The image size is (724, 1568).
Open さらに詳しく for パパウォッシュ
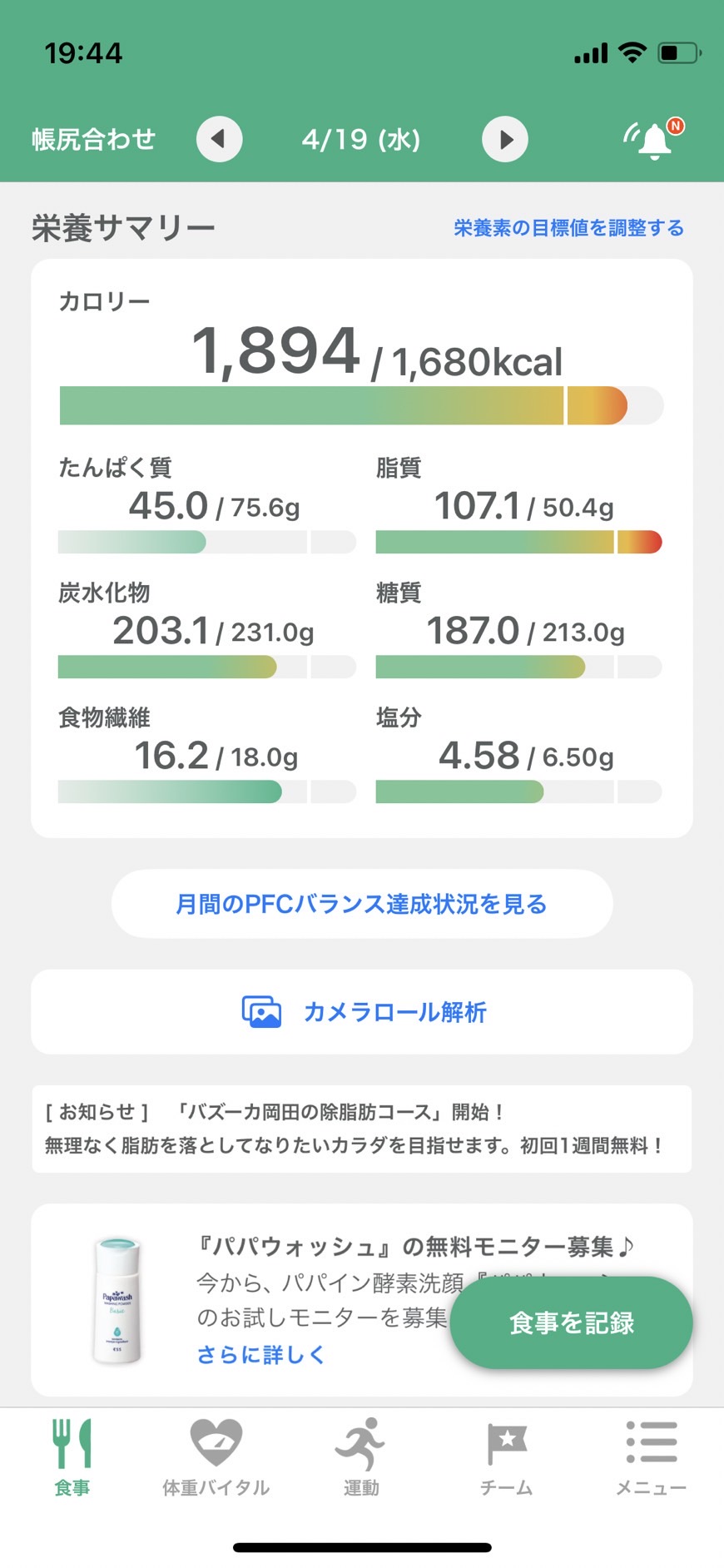260,1355
